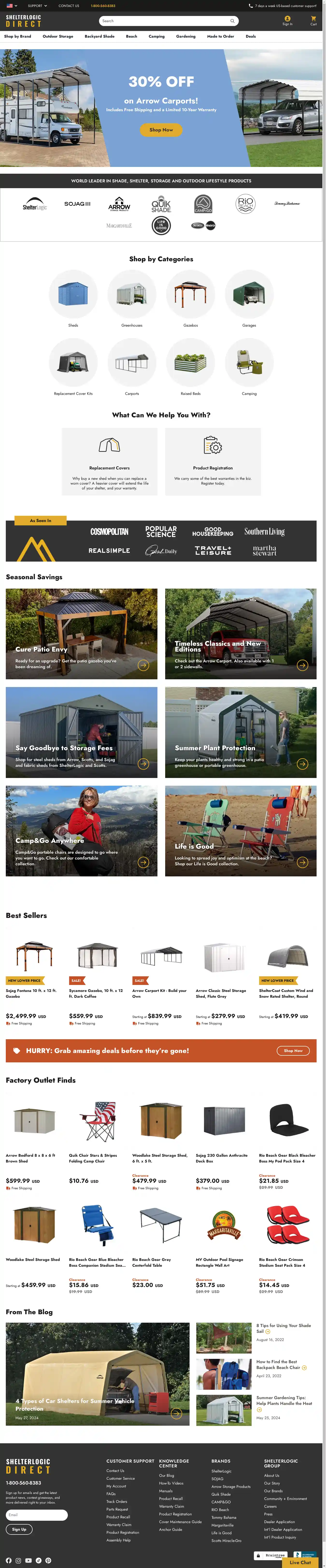The height and width of the screenshot is (1568, 326).
Task: Tap the Email field in the footer
Action: (x=36, y=1514)
